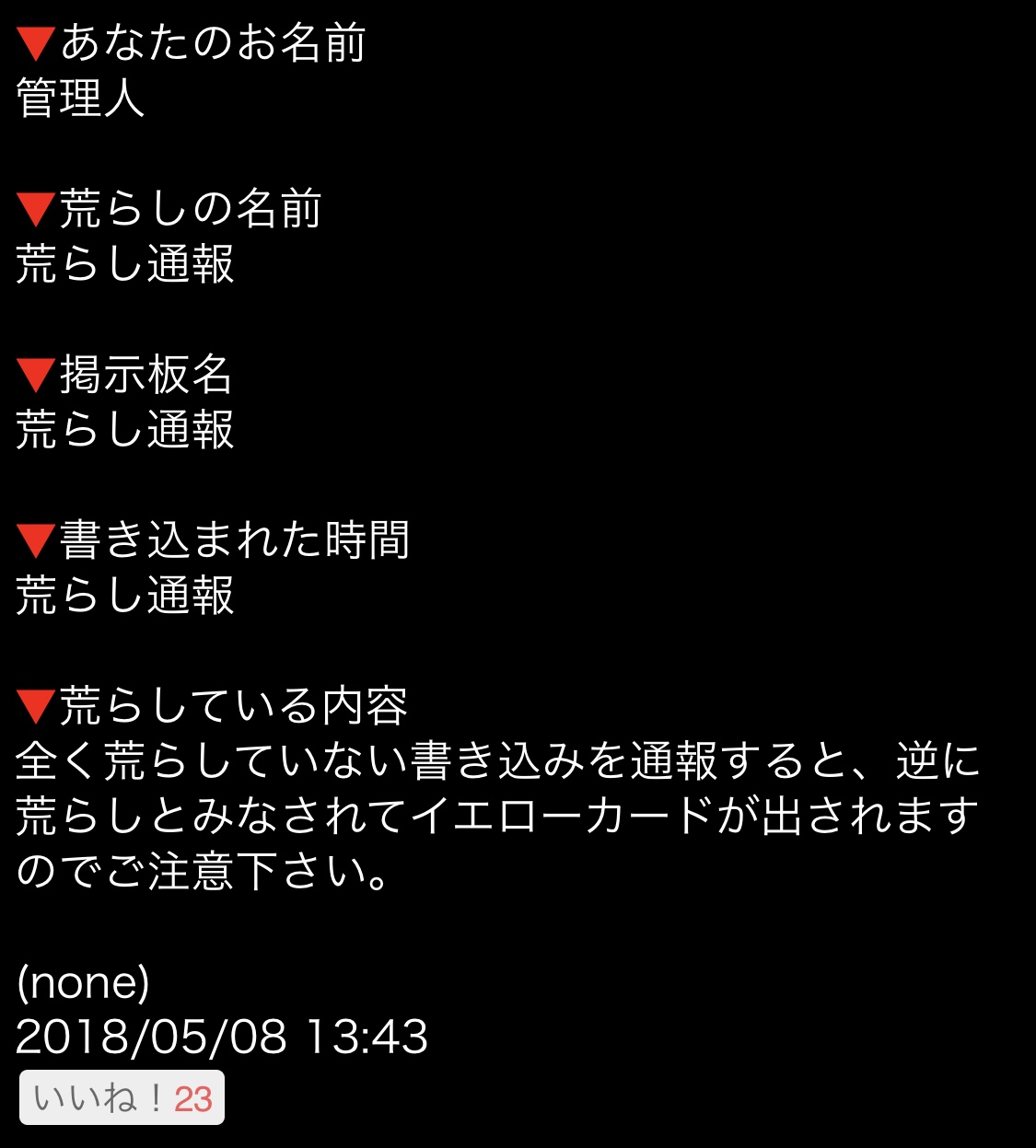Screen dimensions: 1036x1148
Task: Tap the いいね！ like button
Action: tap(122, 1097)
